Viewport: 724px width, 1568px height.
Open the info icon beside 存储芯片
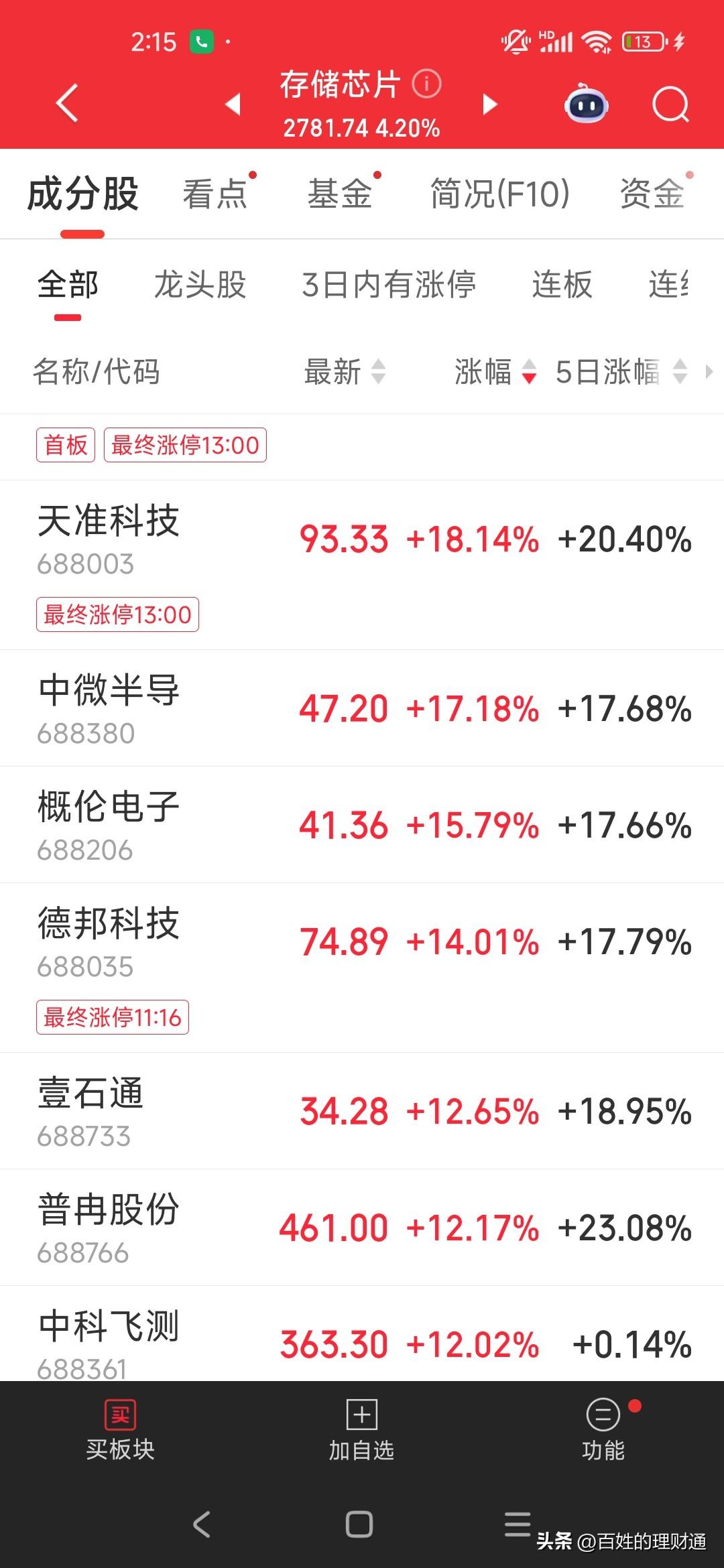[426, 84]
